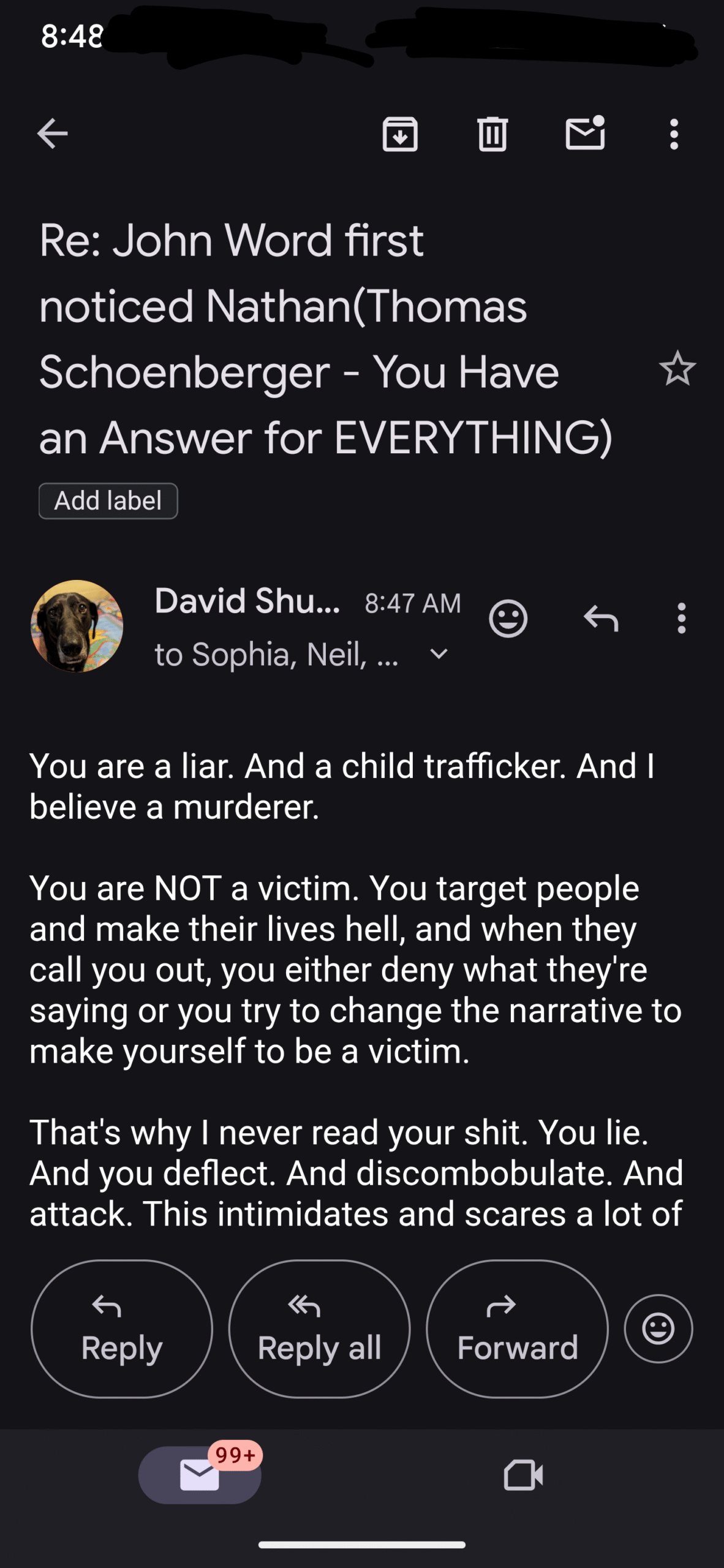Expand recipient details next to Sophia, Neil
724x1568 pixels.
(x=439, y=654)
